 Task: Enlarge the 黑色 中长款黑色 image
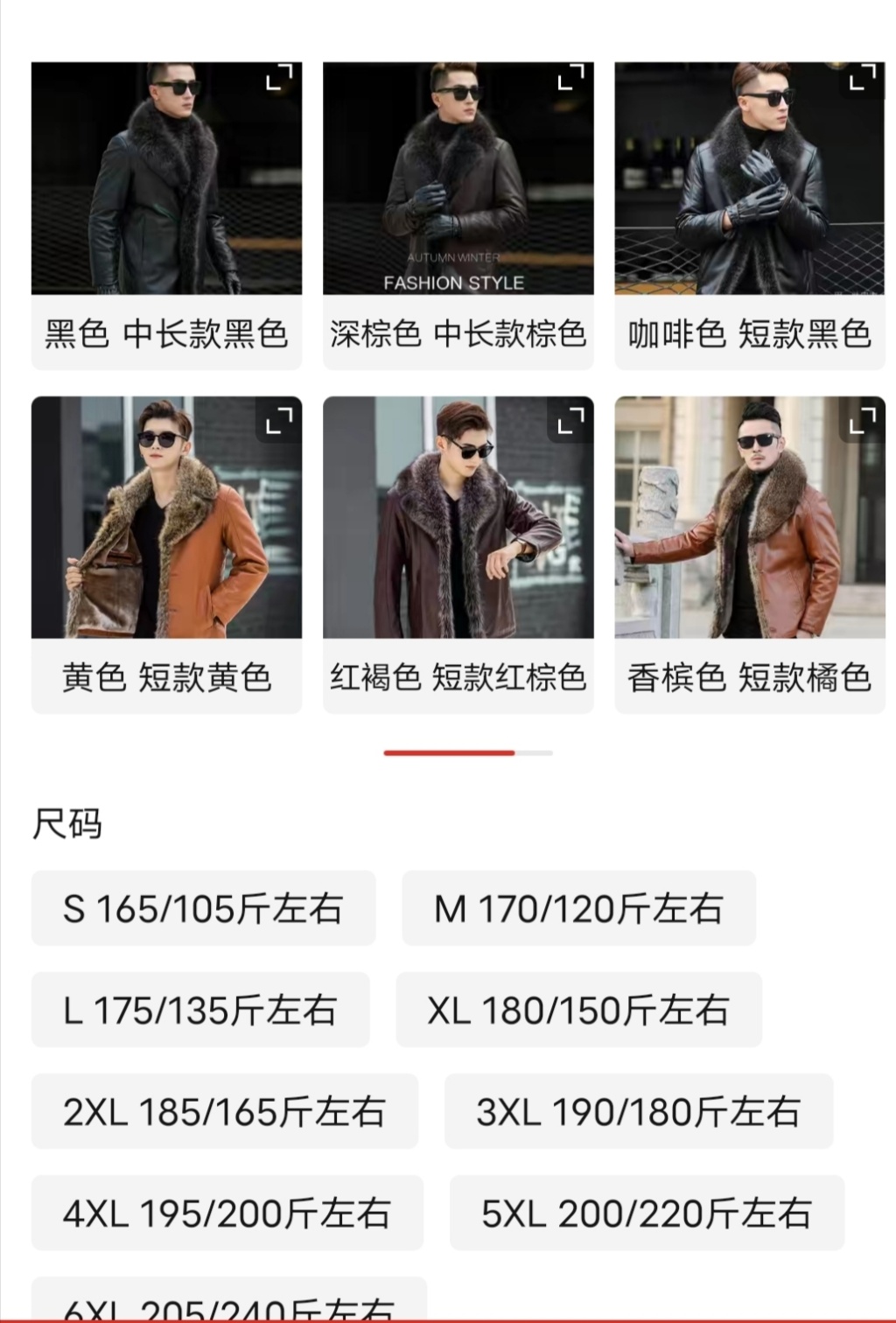point(279,79)
